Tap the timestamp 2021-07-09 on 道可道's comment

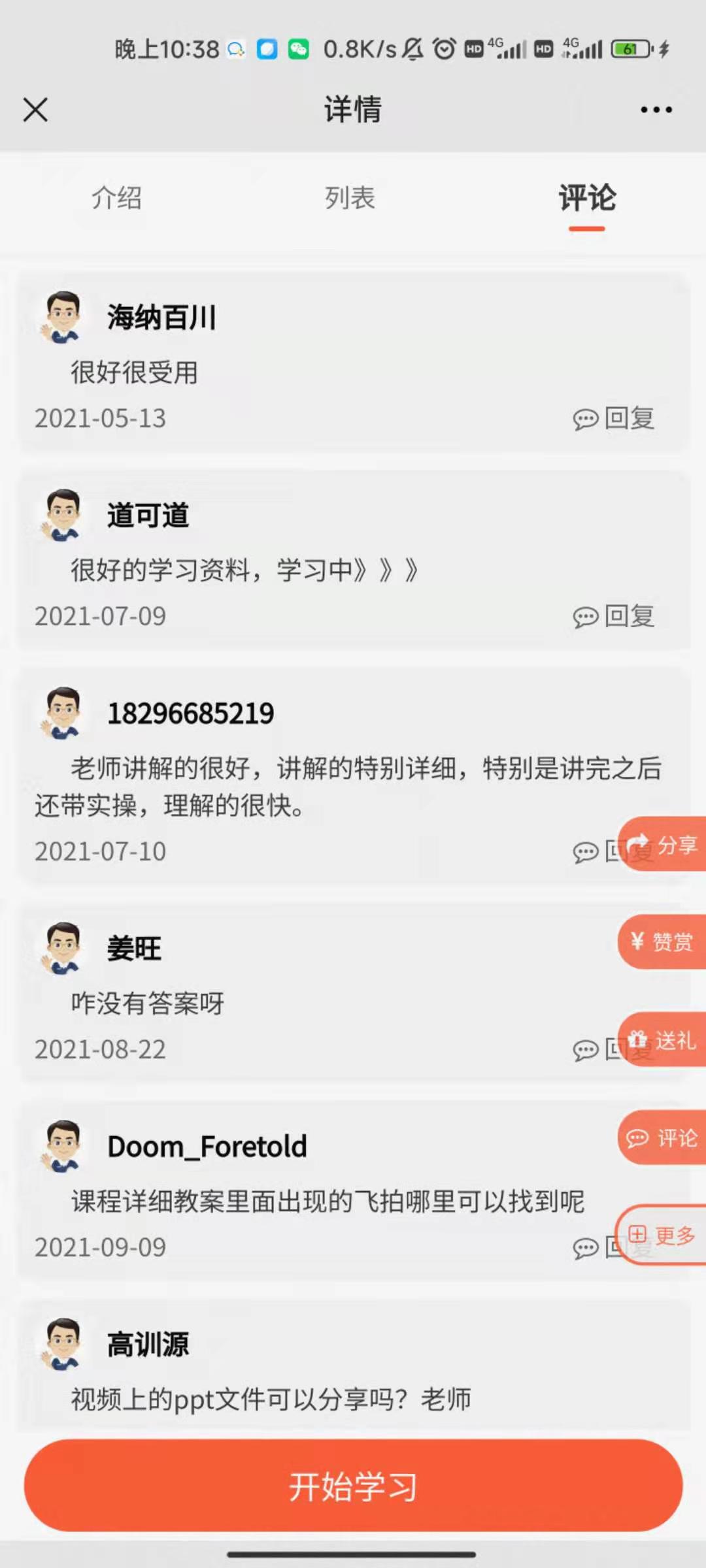point(100,614)
